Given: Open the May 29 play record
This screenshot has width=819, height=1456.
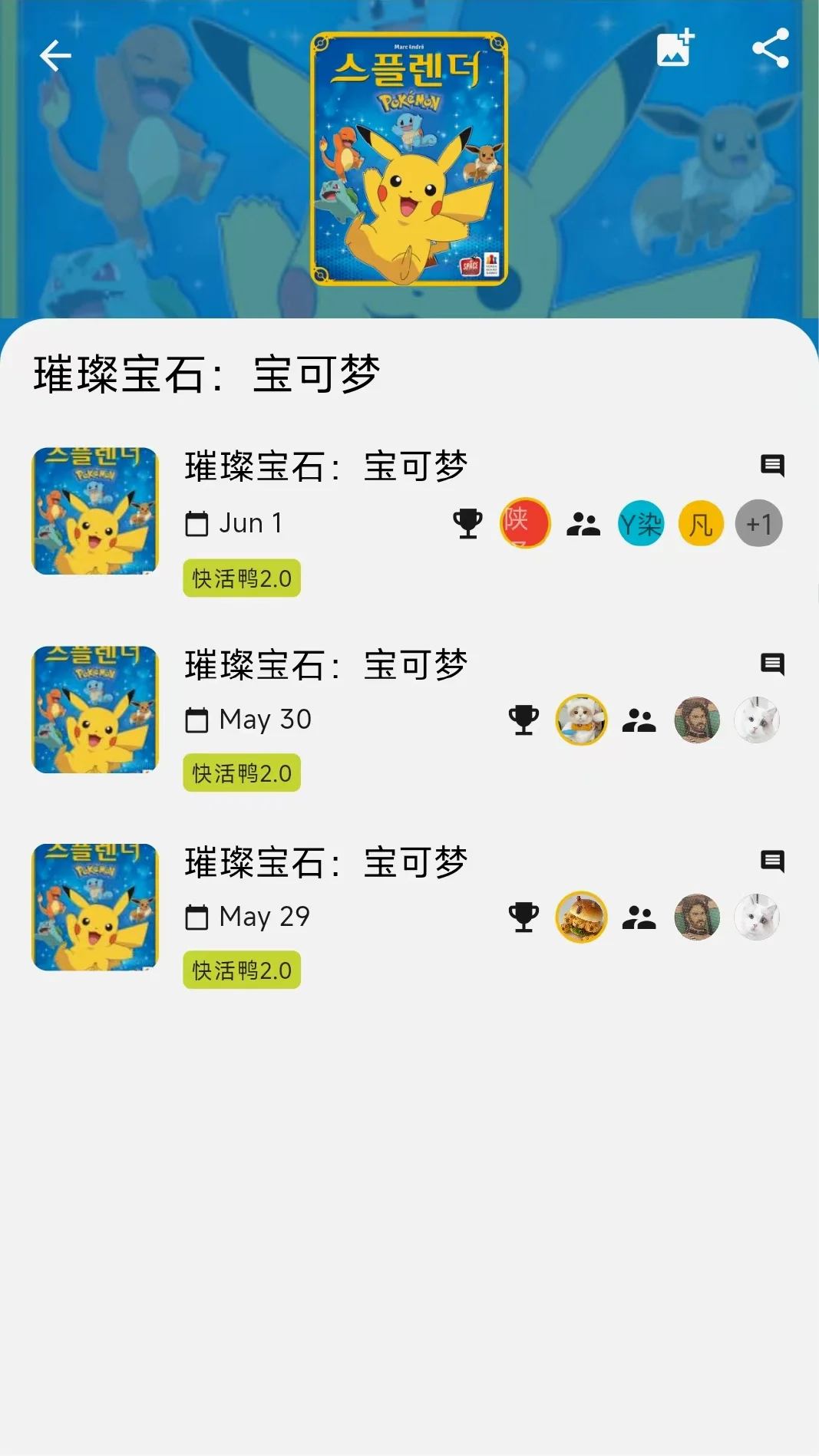Looking at the screenshot, I should point(409,916).
